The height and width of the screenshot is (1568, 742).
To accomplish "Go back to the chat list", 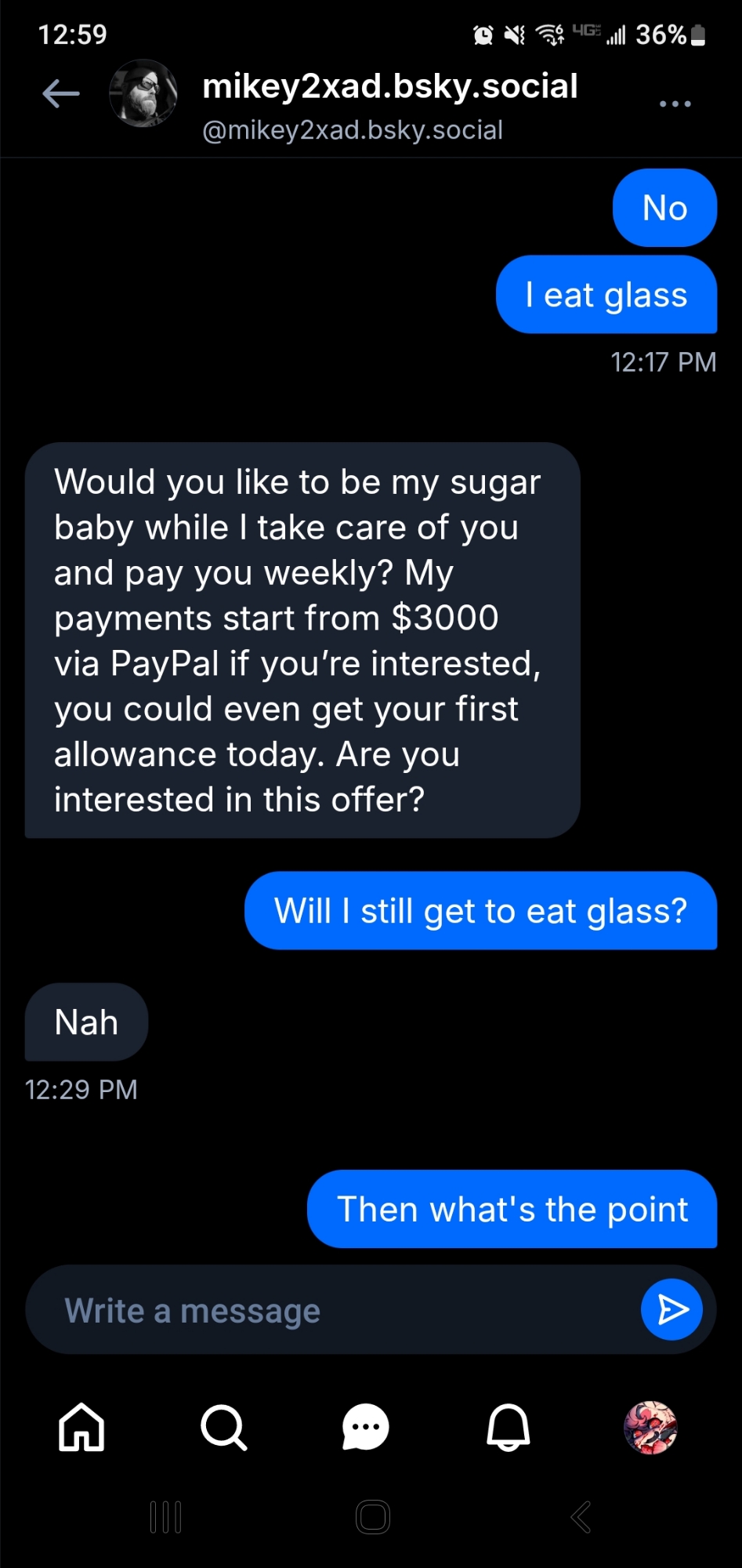I will click(61, 94).
